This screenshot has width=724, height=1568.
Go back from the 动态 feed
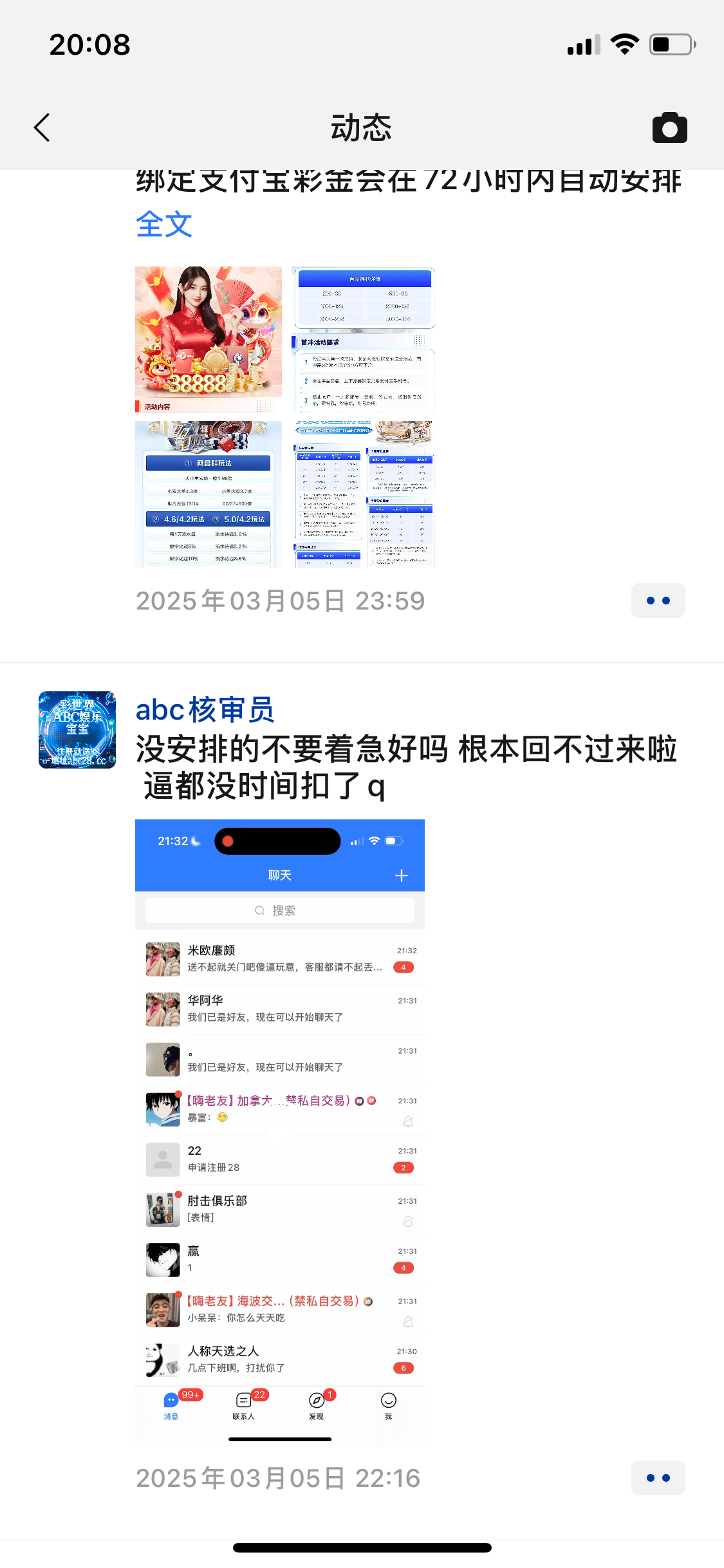[x=42, y=127]
